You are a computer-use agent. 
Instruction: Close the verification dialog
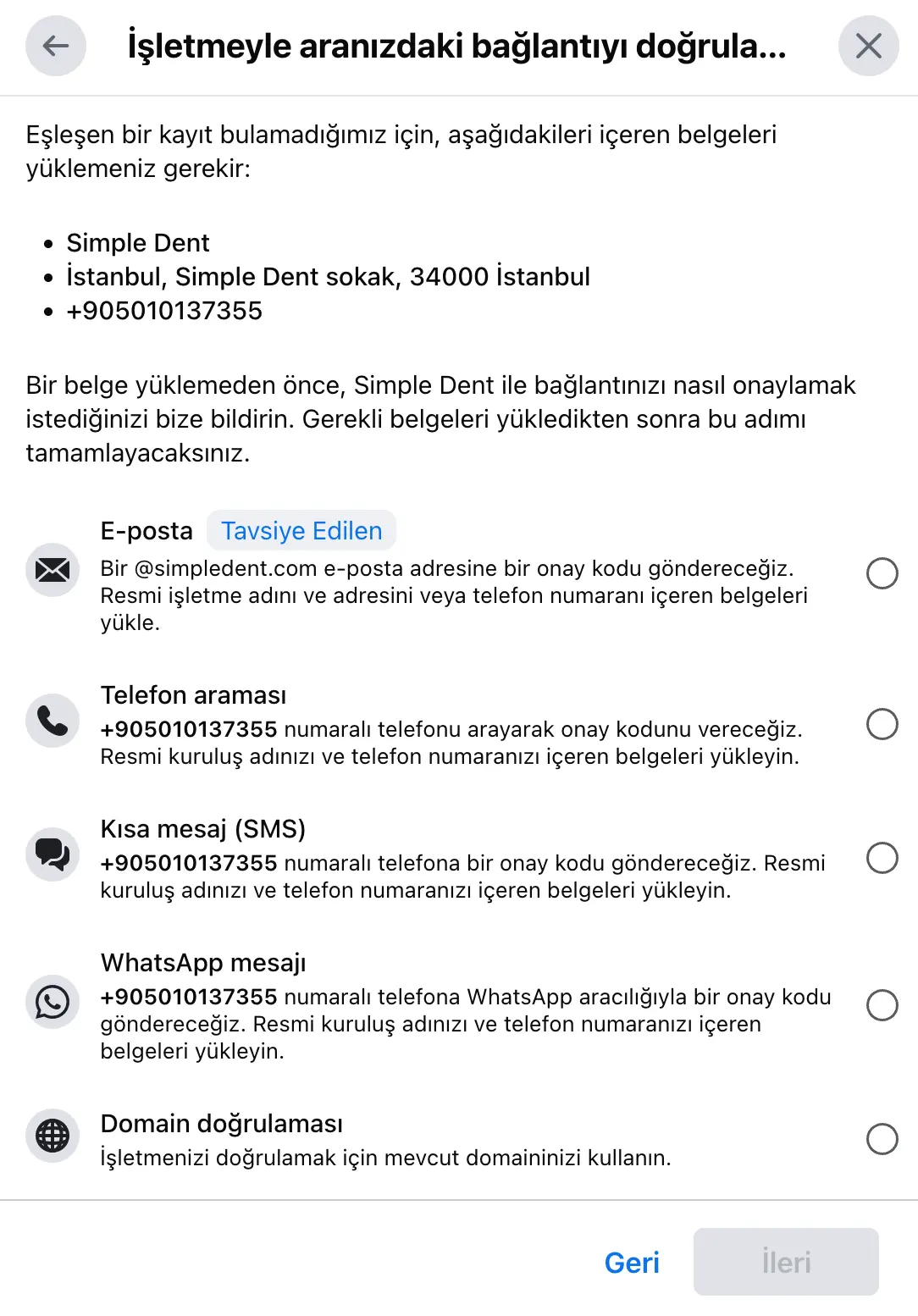coord(869,46)
